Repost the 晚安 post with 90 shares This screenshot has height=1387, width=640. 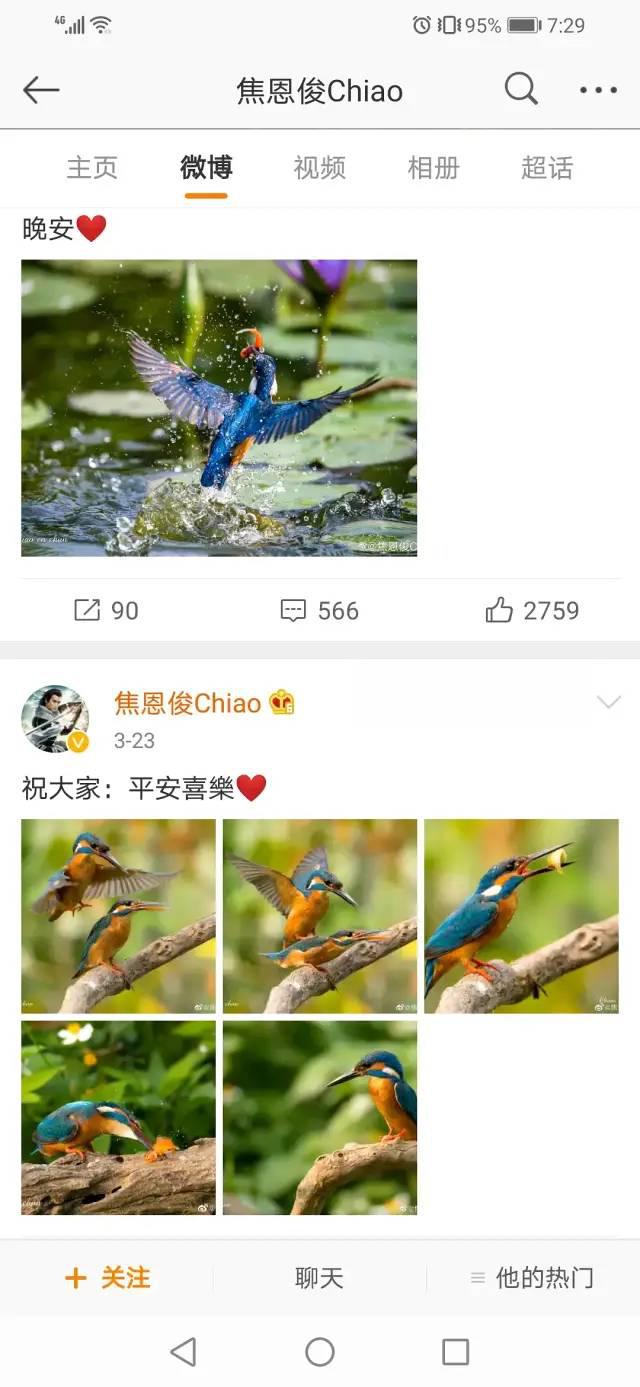point(106,610)
